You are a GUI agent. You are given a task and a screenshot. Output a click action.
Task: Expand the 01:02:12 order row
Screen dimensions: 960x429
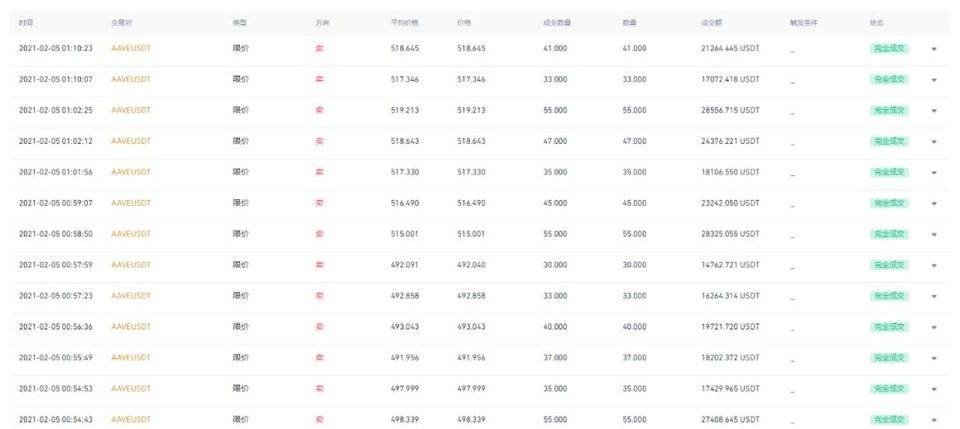(x=934, y=141)
